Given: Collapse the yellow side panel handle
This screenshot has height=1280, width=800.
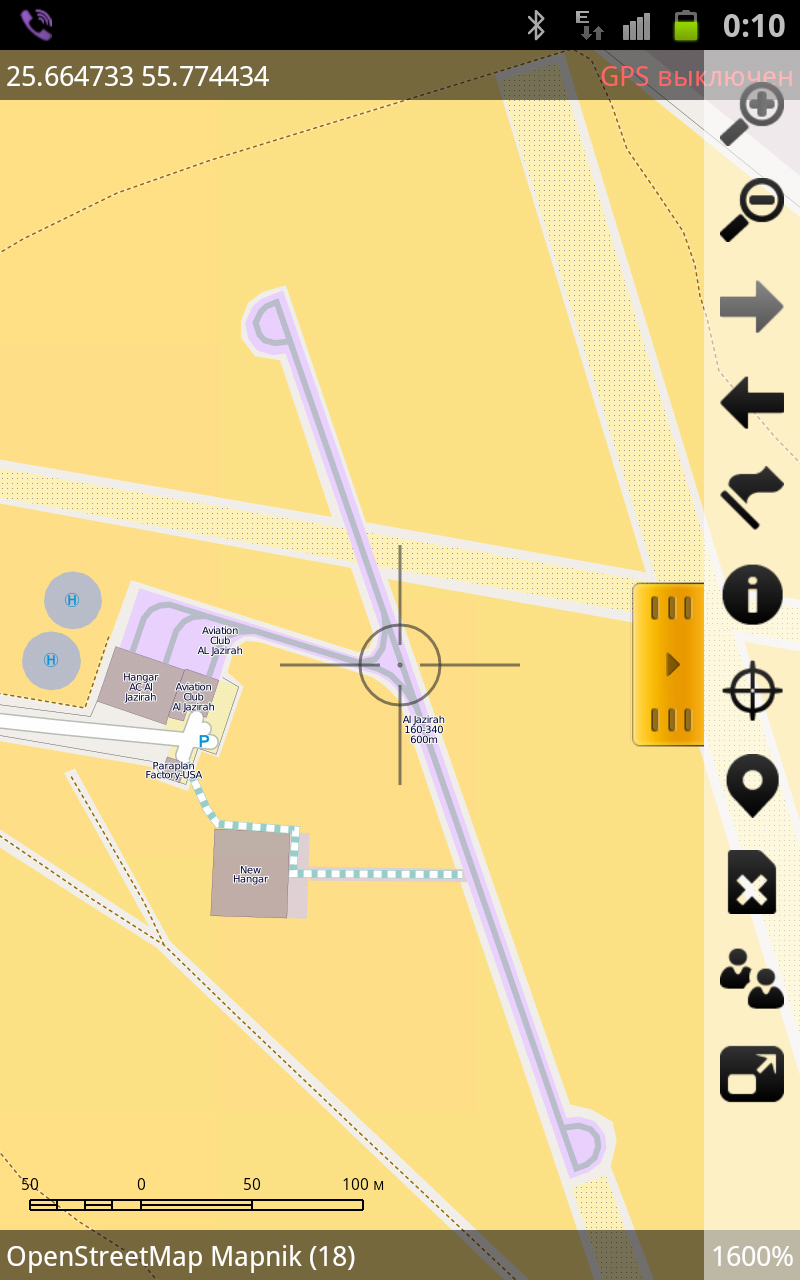Looking at the screenshot, I should pyautogui.click(x=669, y=665).
